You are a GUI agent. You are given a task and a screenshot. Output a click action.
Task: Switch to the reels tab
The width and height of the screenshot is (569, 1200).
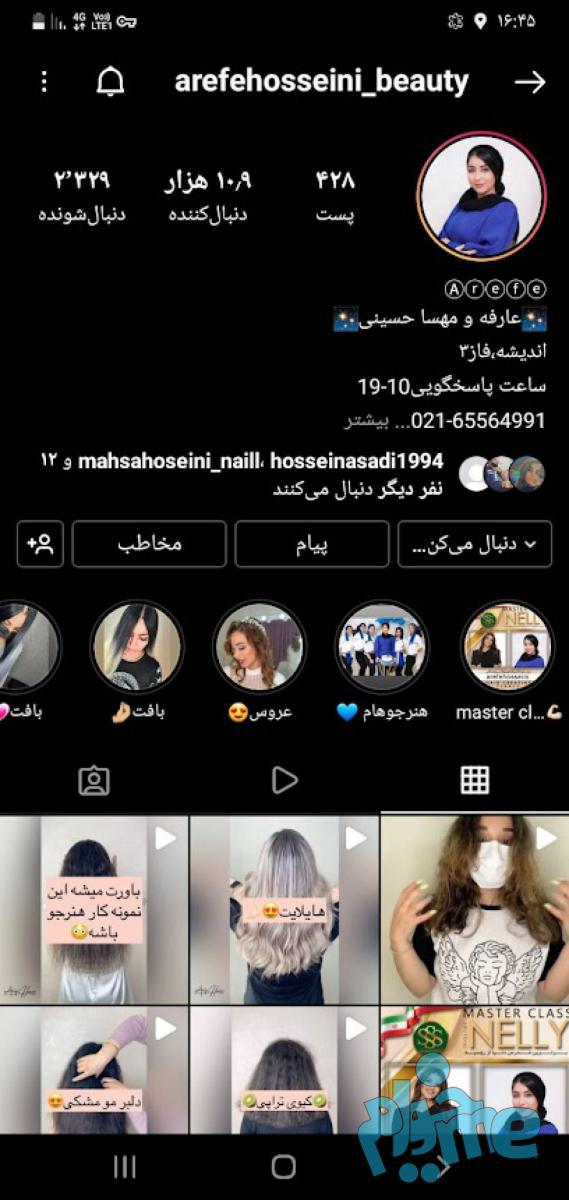coord(284,780)
